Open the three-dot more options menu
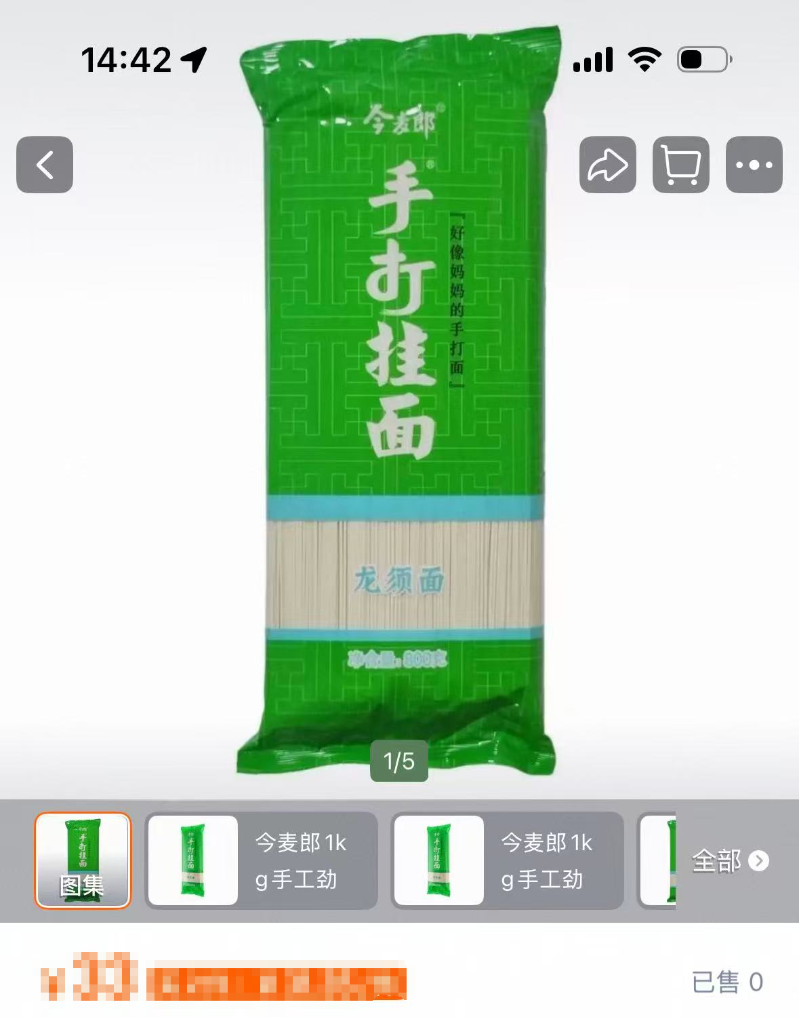The height and width of the screenshot is (1017, 799). pyautogui.click(x=753, y=164)
